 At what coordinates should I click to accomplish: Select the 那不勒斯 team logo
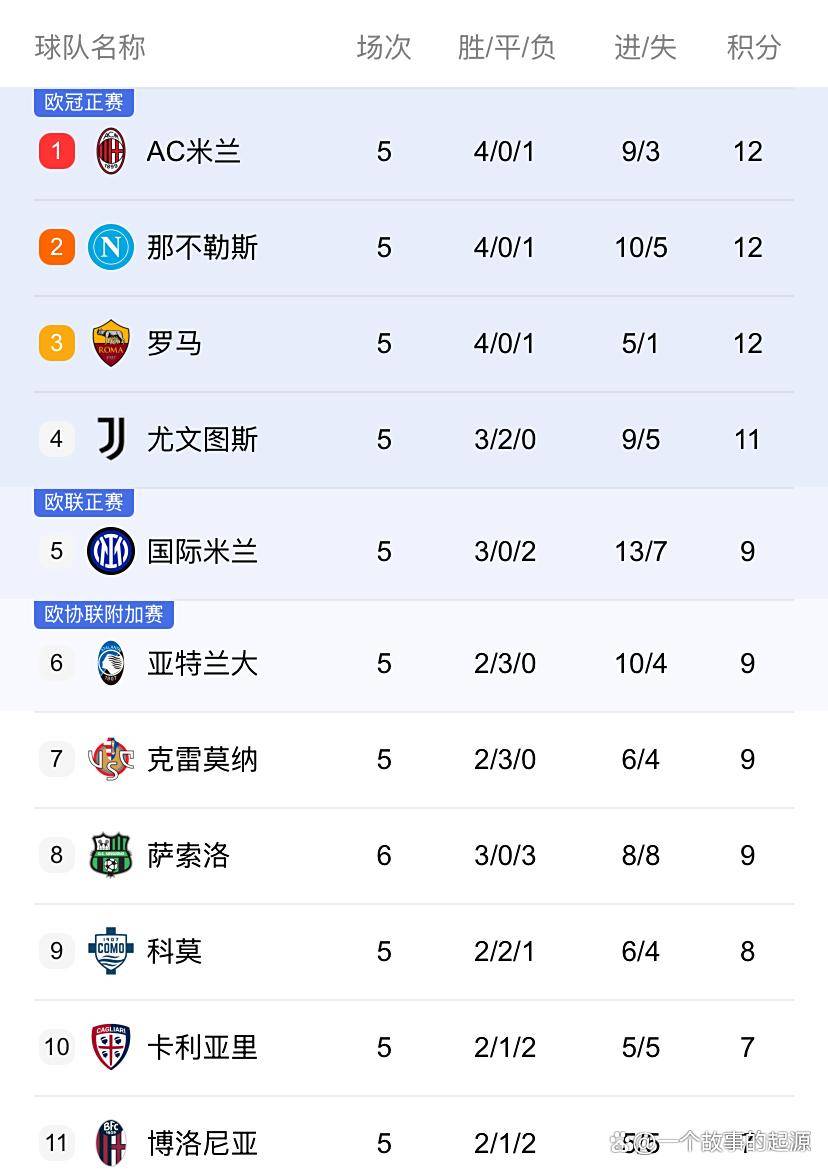click(x=110, y=247)
